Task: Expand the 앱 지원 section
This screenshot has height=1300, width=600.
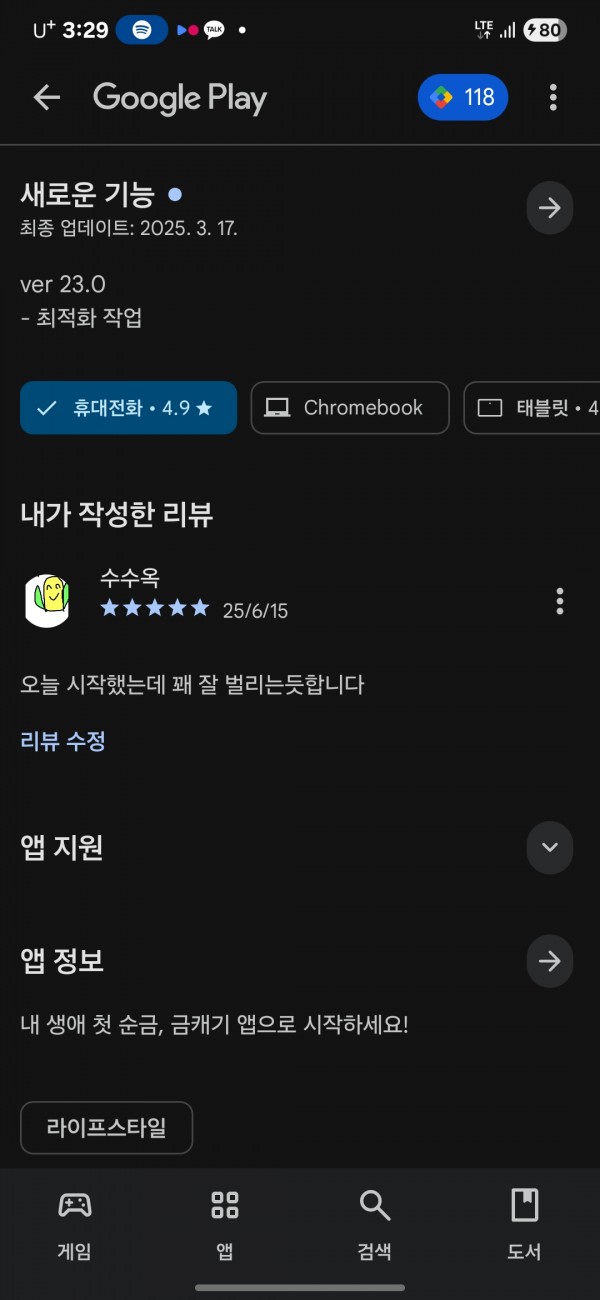Action: click(549, 847)
